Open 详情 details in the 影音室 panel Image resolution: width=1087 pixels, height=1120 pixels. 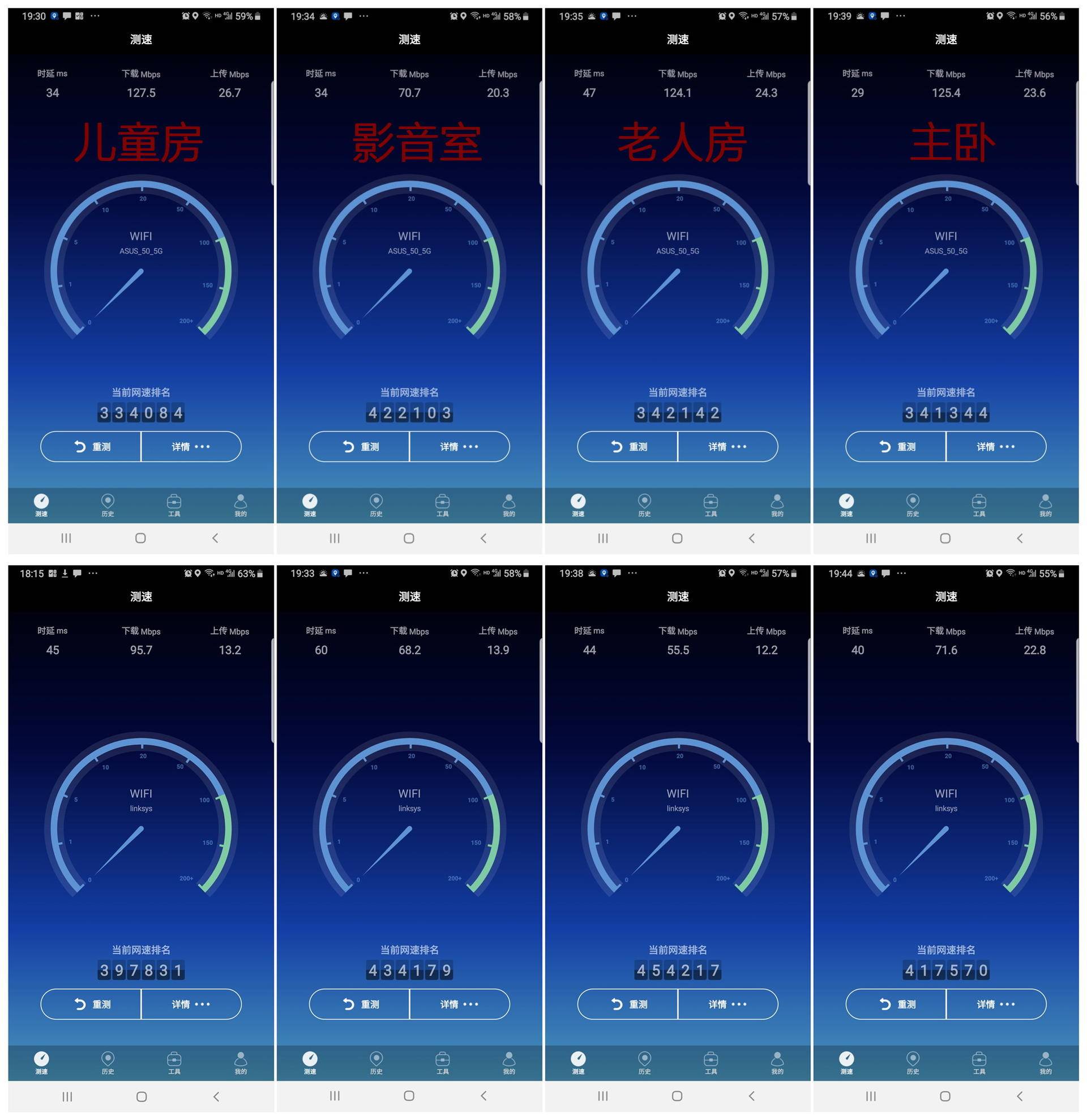[x=460, y=446]
